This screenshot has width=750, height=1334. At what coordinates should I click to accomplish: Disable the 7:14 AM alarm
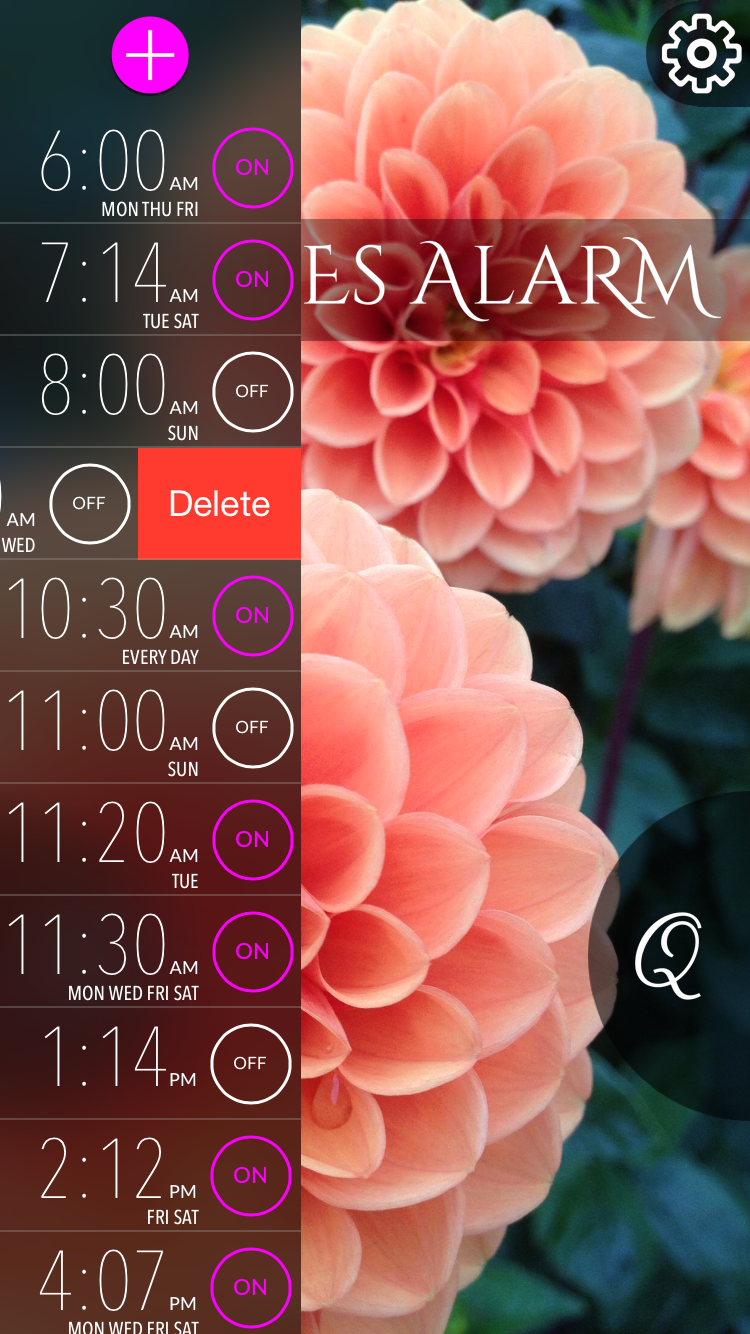252,280
